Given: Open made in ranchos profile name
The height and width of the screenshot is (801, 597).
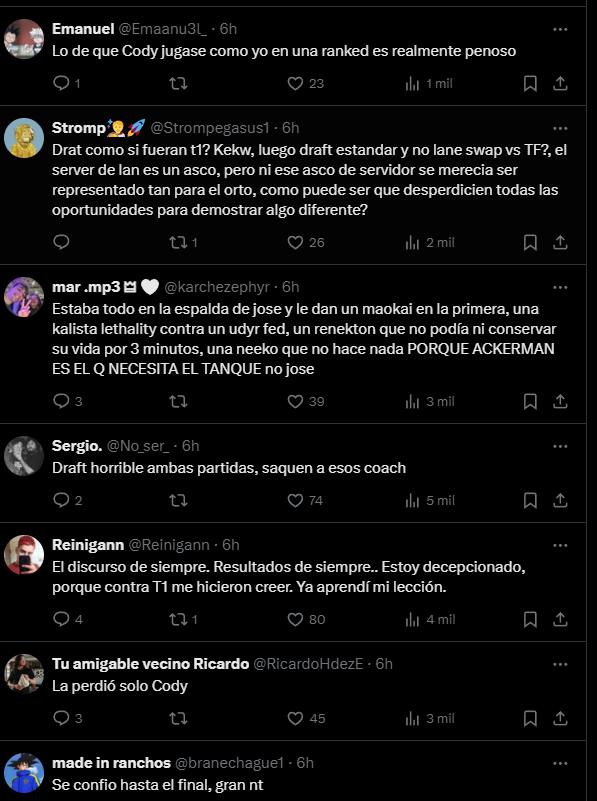Looking at the screenshot, I should tap(111, 763).
